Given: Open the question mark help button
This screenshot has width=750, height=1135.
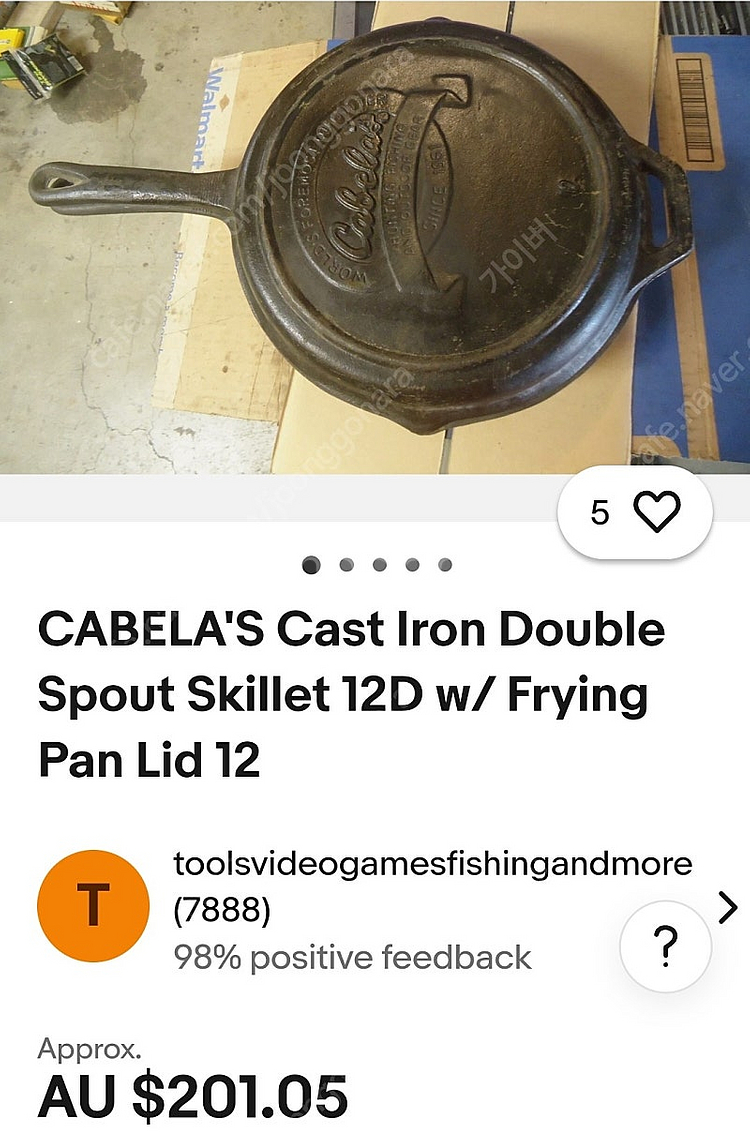Looking at the screenshot, I should [x=665, y=945].
